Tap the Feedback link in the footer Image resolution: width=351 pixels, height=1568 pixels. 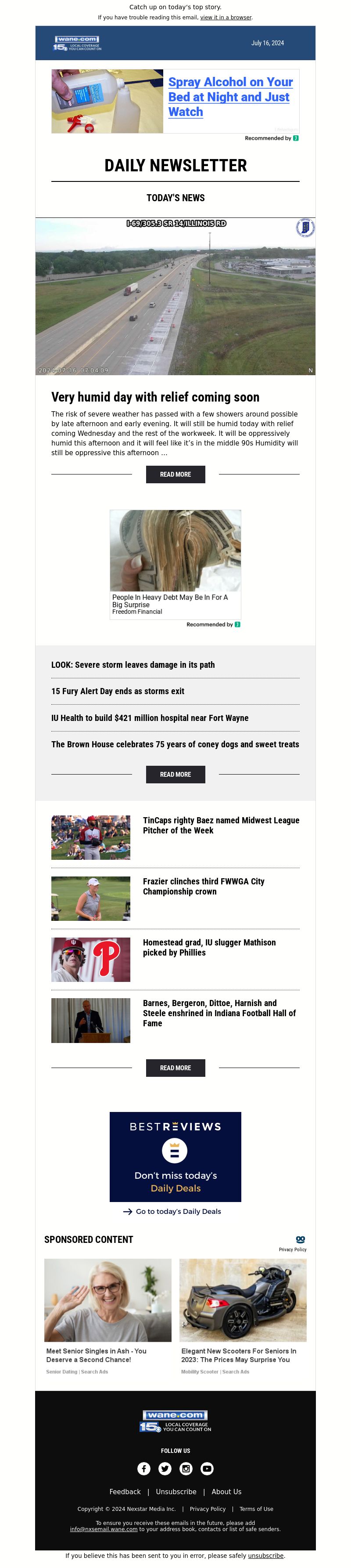(125, 1491)
